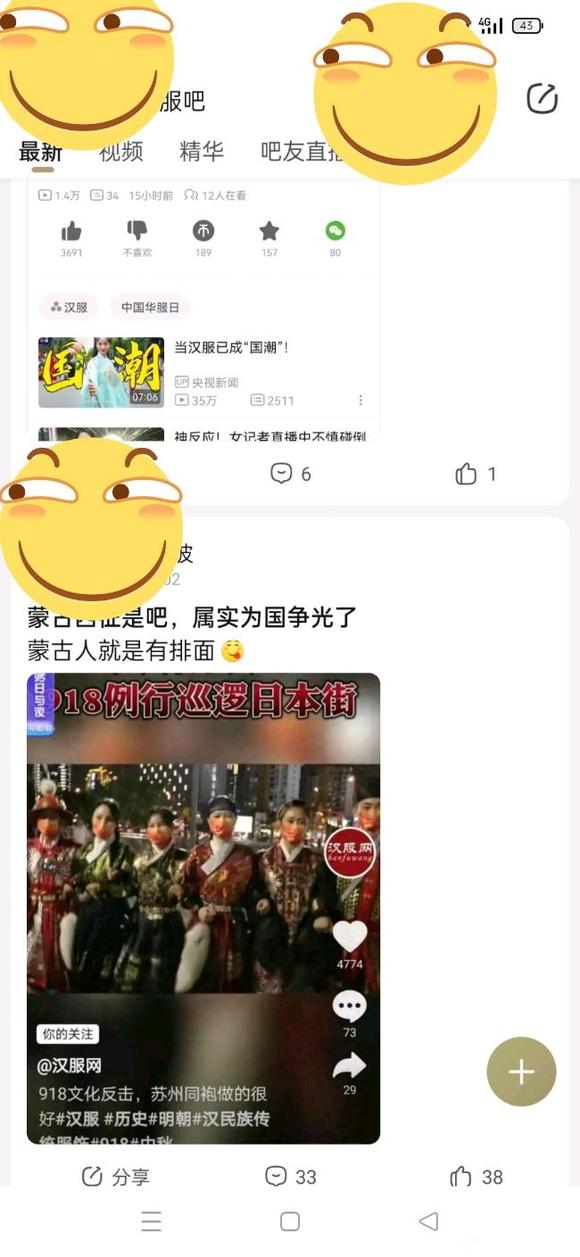The image size is (580, 1257).
Task: Like the first post with 1 like
Action: pos(476,474)
